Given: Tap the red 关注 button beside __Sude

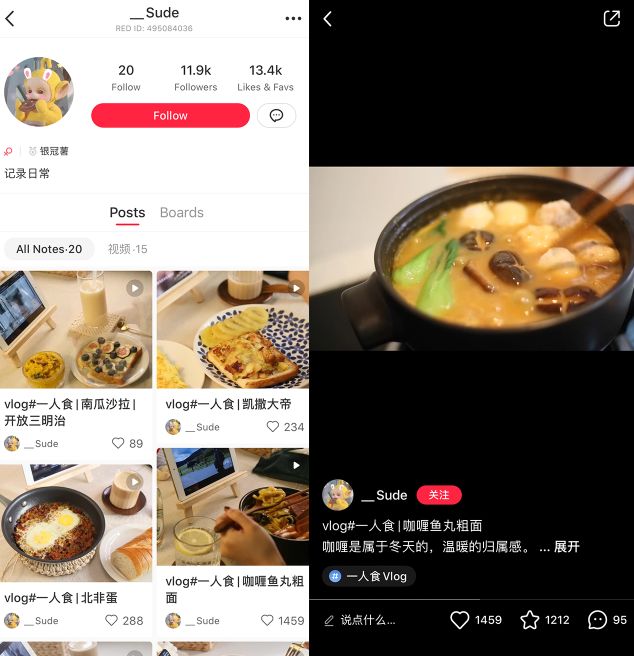Looking at the screenshot, I should pos(438,495).
